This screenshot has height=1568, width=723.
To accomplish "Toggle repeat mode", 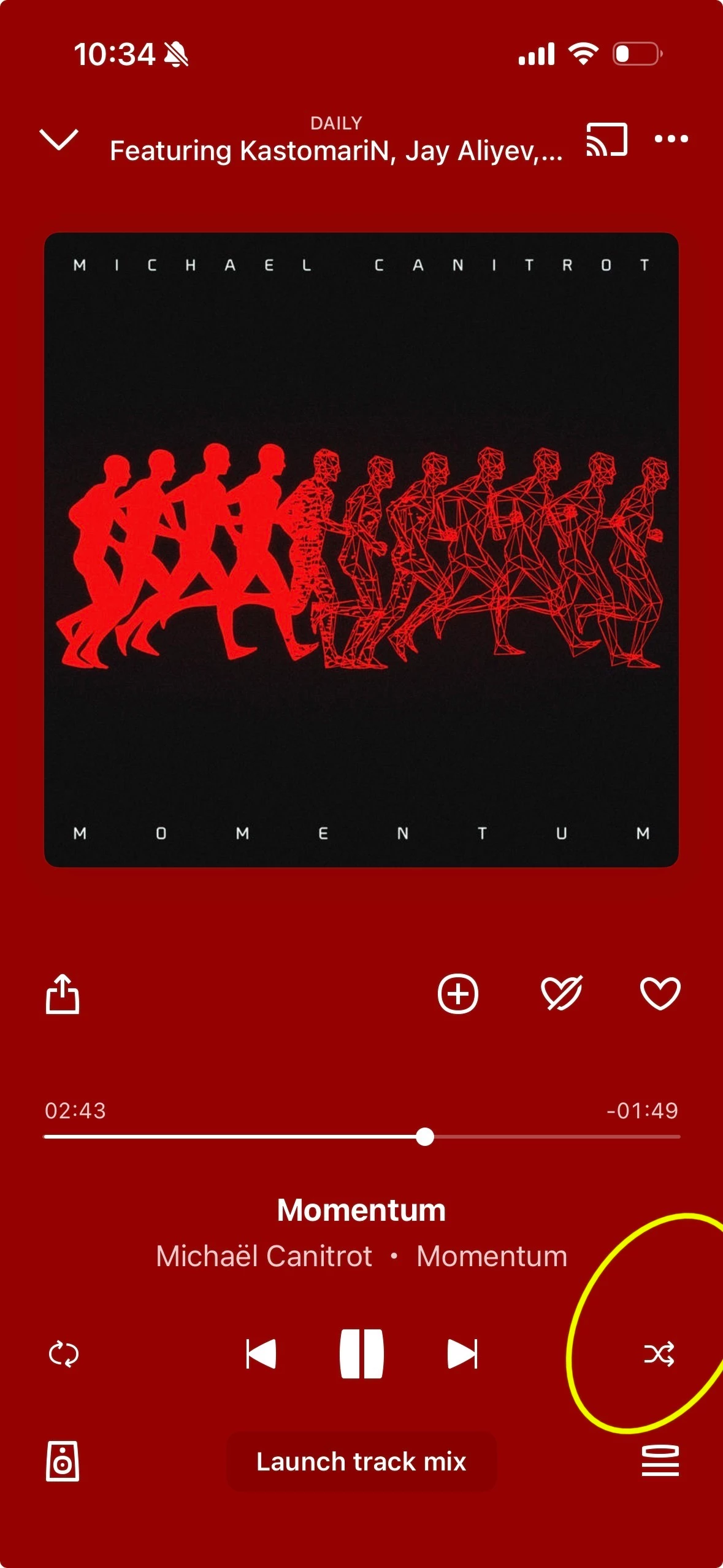I will click(64, 1354).
